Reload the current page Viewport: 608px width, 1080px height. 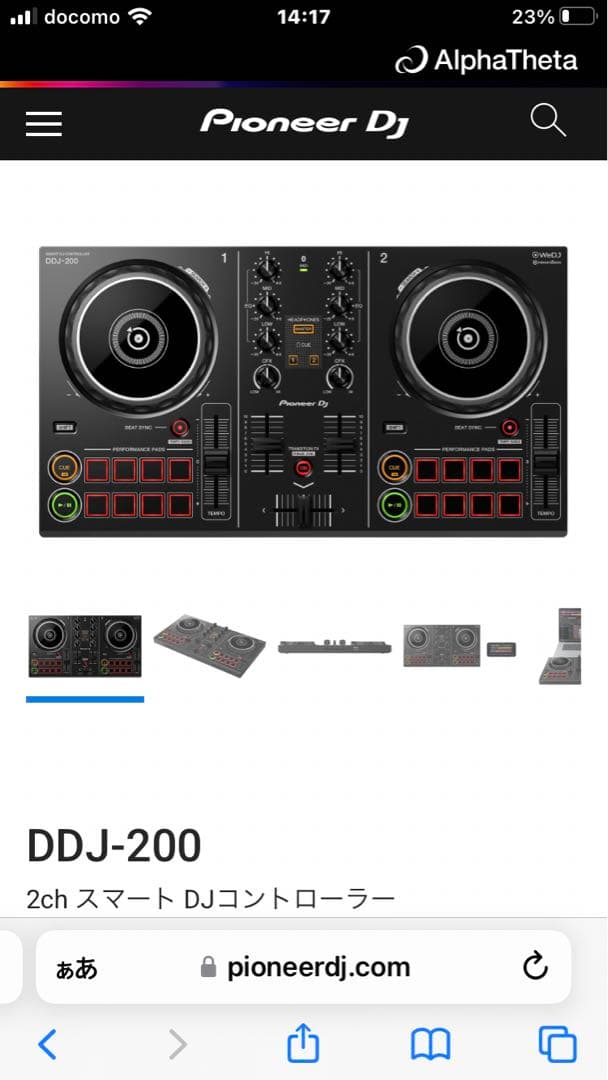tap(536, 966)
